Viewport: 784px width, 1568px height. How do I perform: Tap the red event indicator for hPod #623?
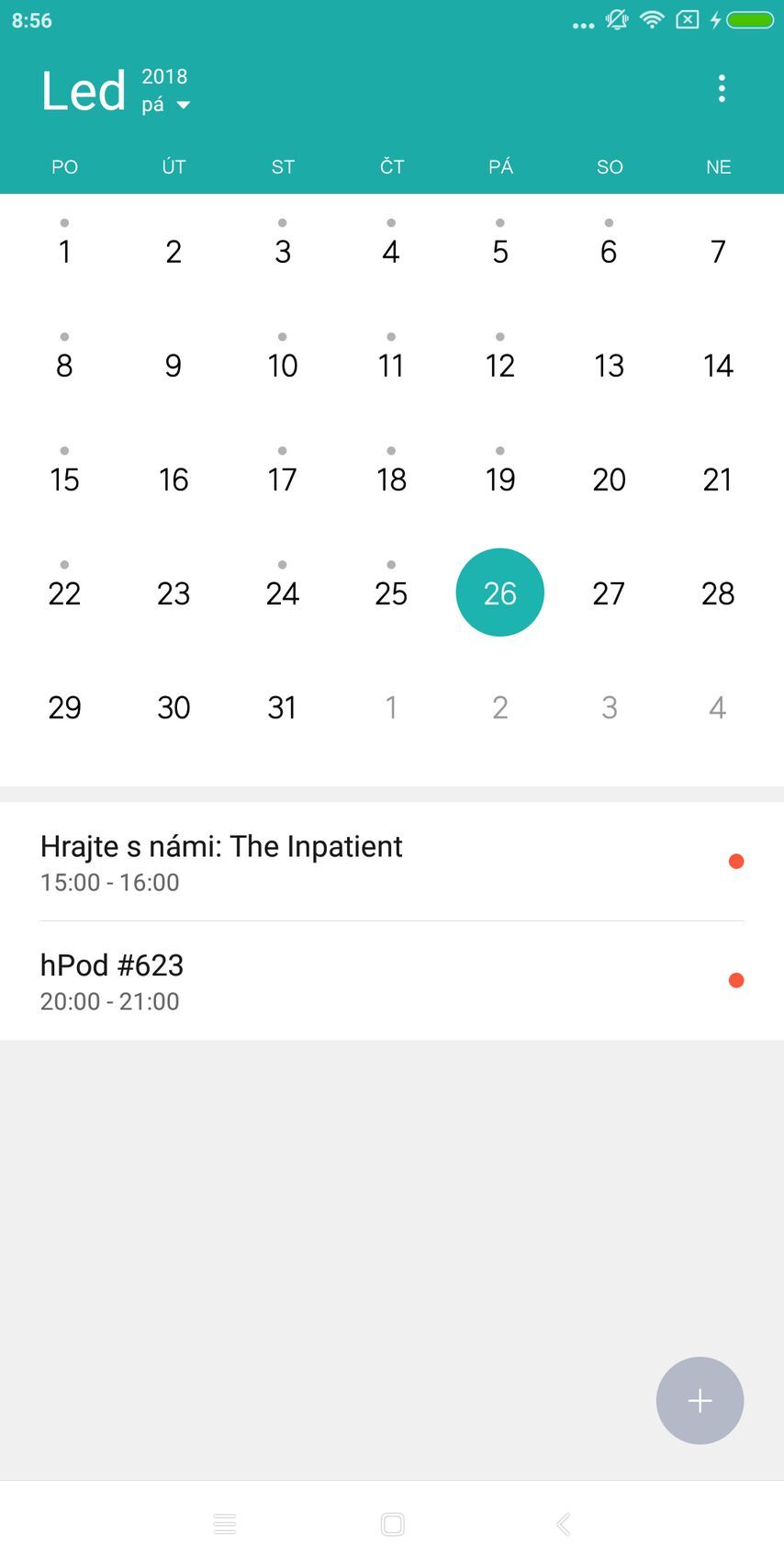coord(736,980)
